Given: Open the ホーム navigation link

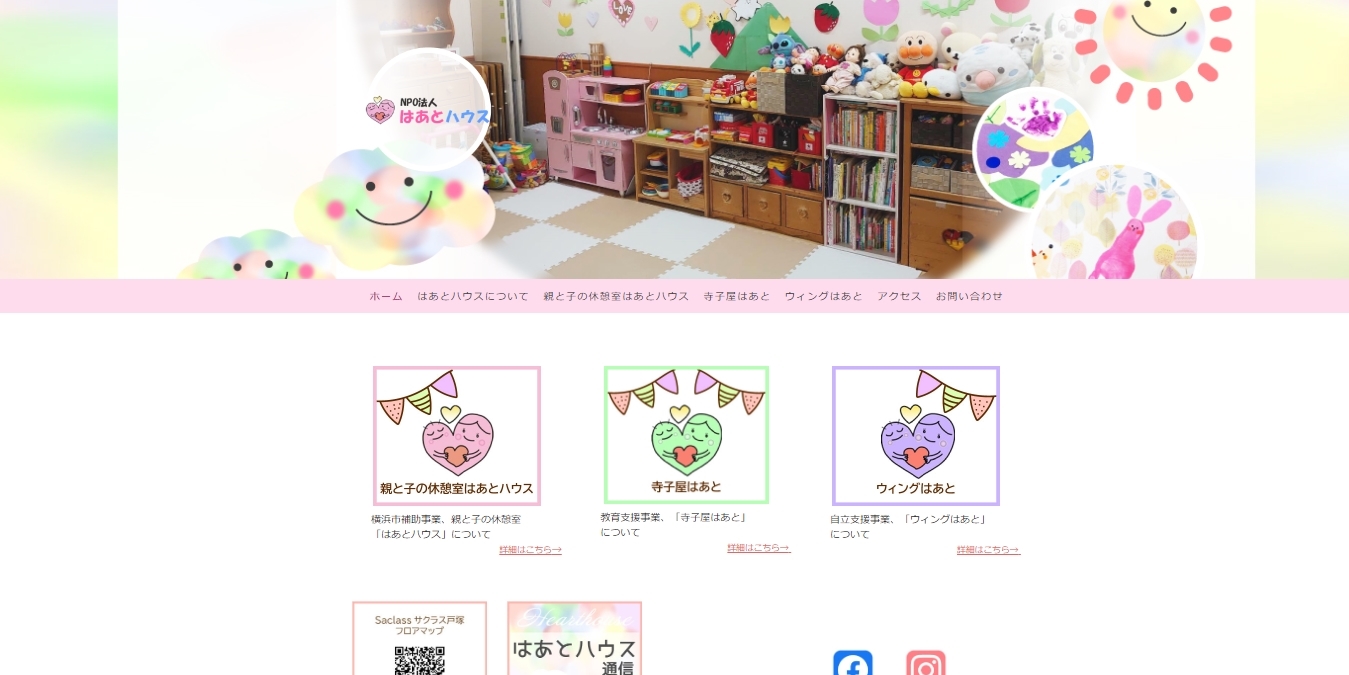Looking at the screenshot, I should click(386, 296).
